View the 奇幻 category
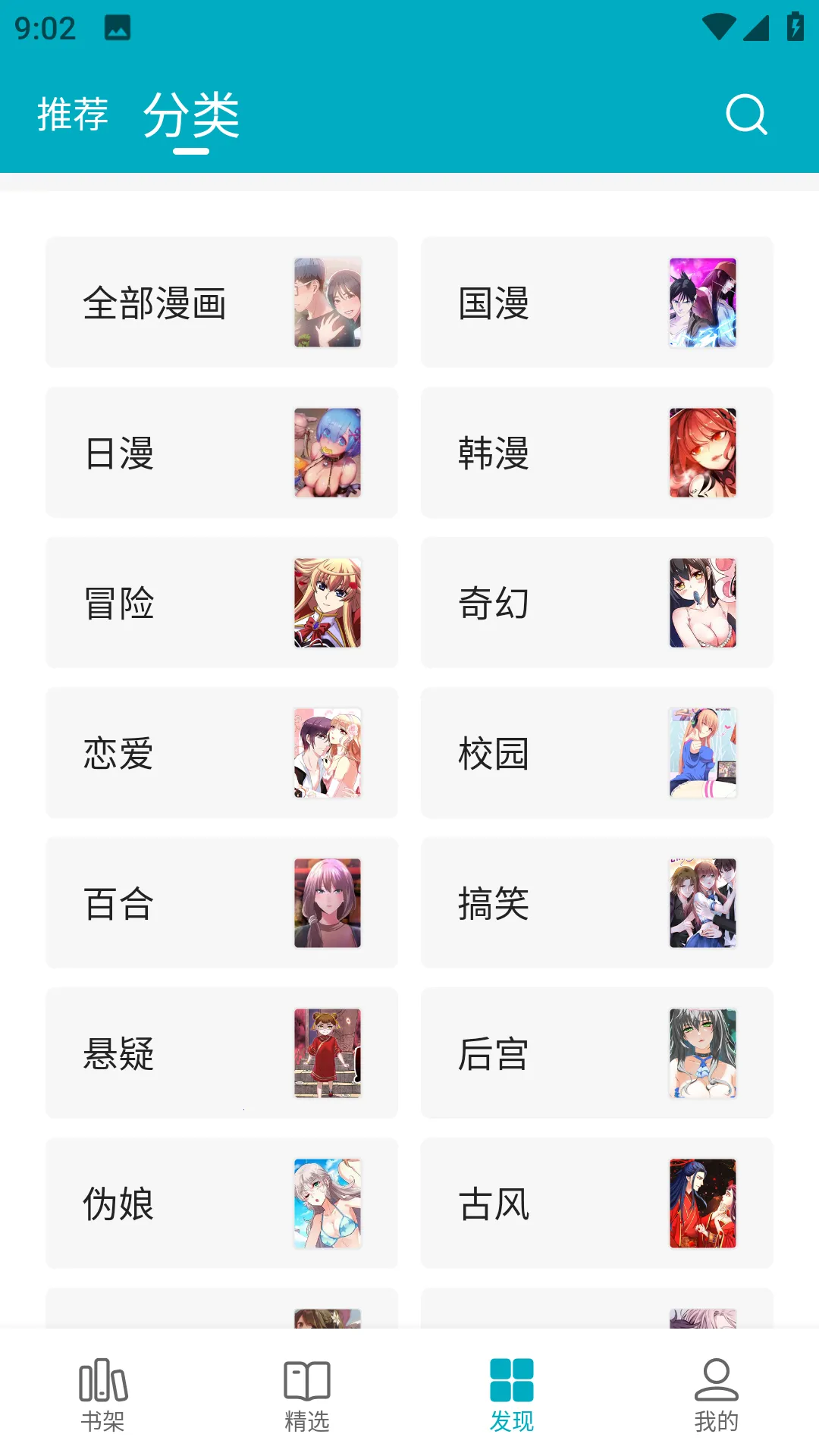Screen dimensions: 819x1456 click(x=597, y=603)
